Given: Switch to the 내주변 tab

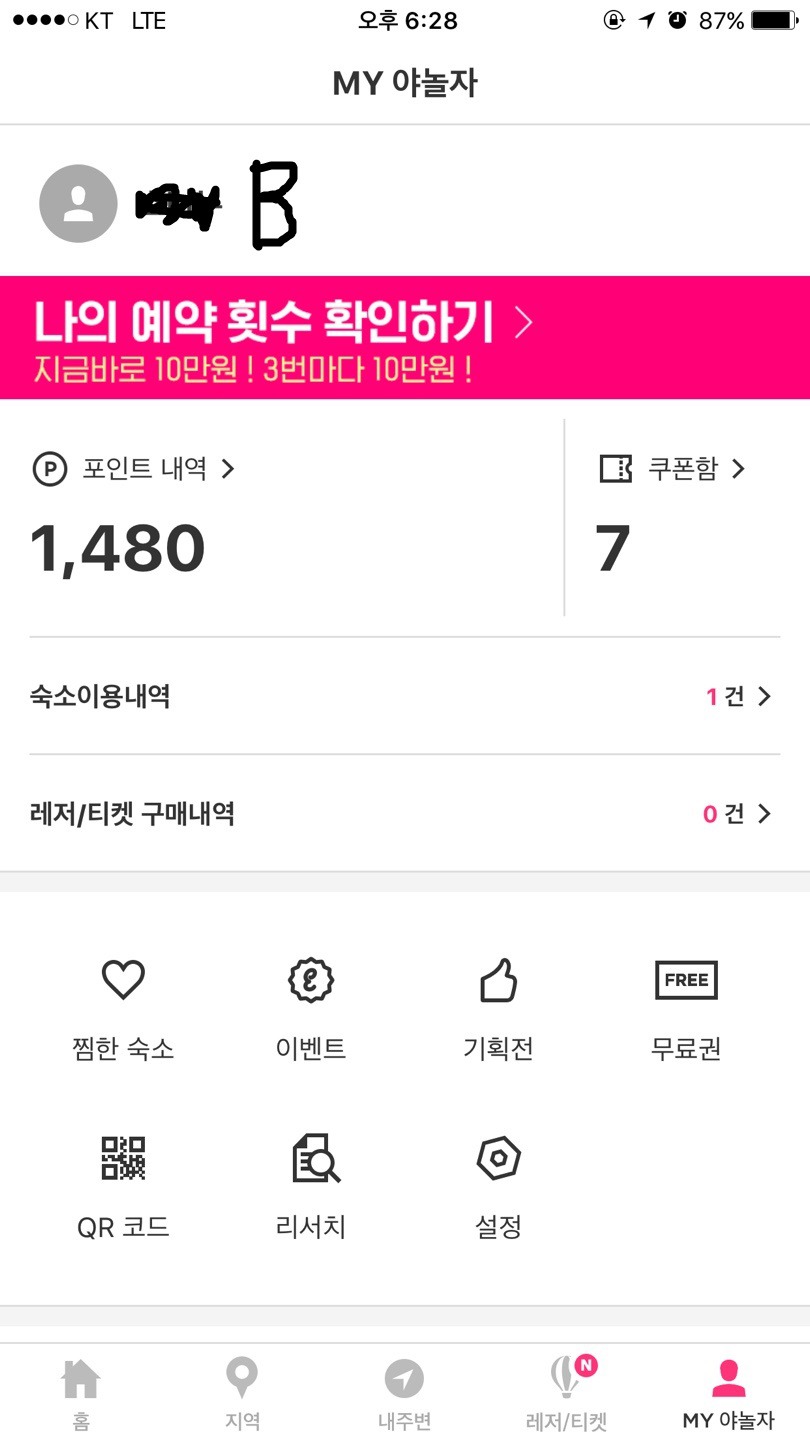Looking at the screenshot, I should coord(404,1394).
